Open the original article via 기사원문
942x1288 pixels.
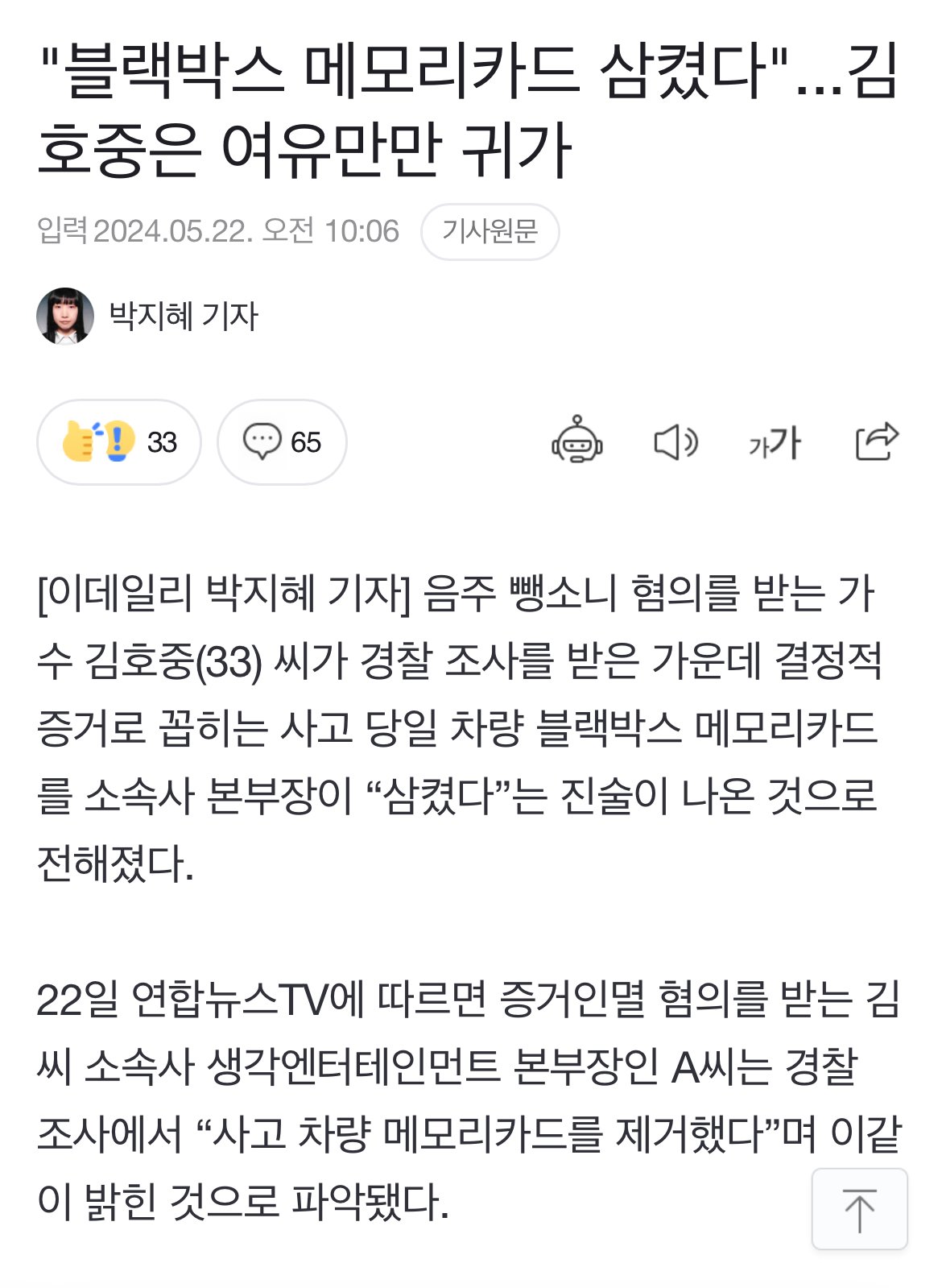tap(490, 232)
